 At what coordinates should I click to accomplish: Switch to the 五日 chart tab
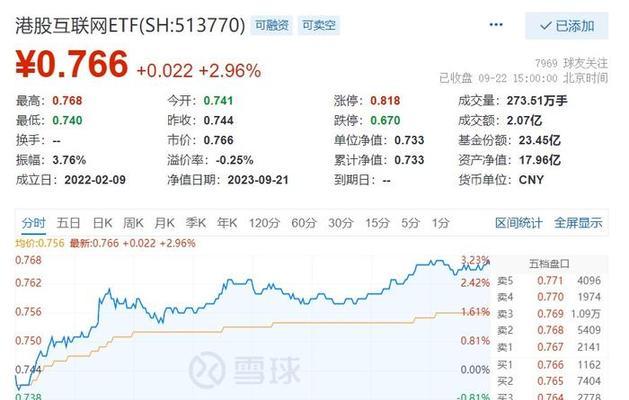coord(68,222)
